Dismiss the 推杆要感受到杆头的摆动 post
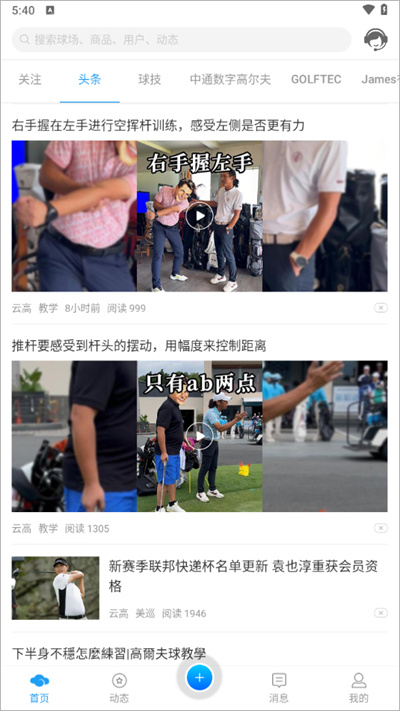The height and width of the screenshot is (711, 400). (381, 528)
